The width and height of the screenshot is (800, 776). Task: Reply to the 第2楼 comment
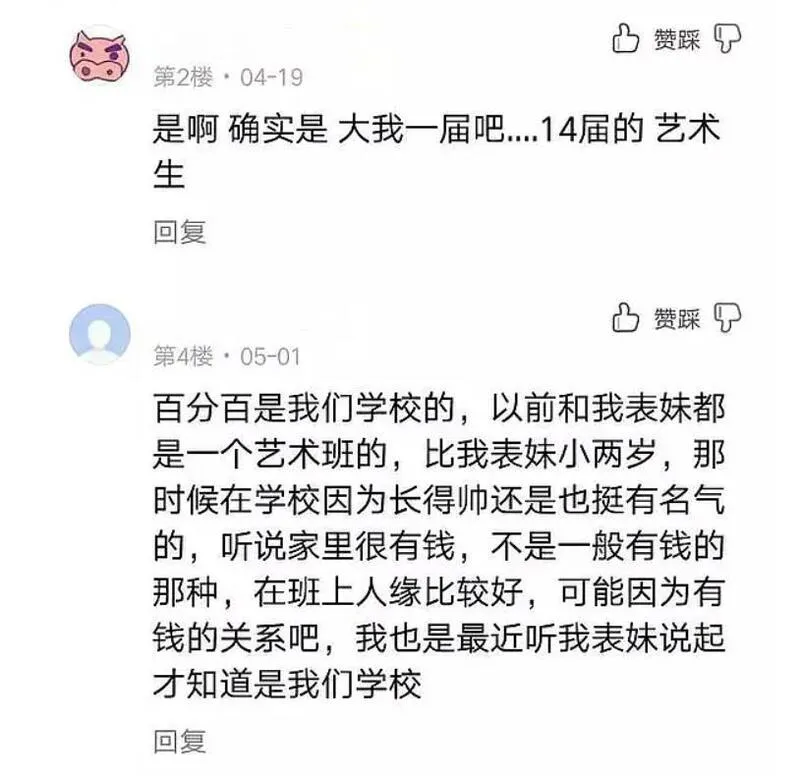pyautogui.click(x=179, y=232)
